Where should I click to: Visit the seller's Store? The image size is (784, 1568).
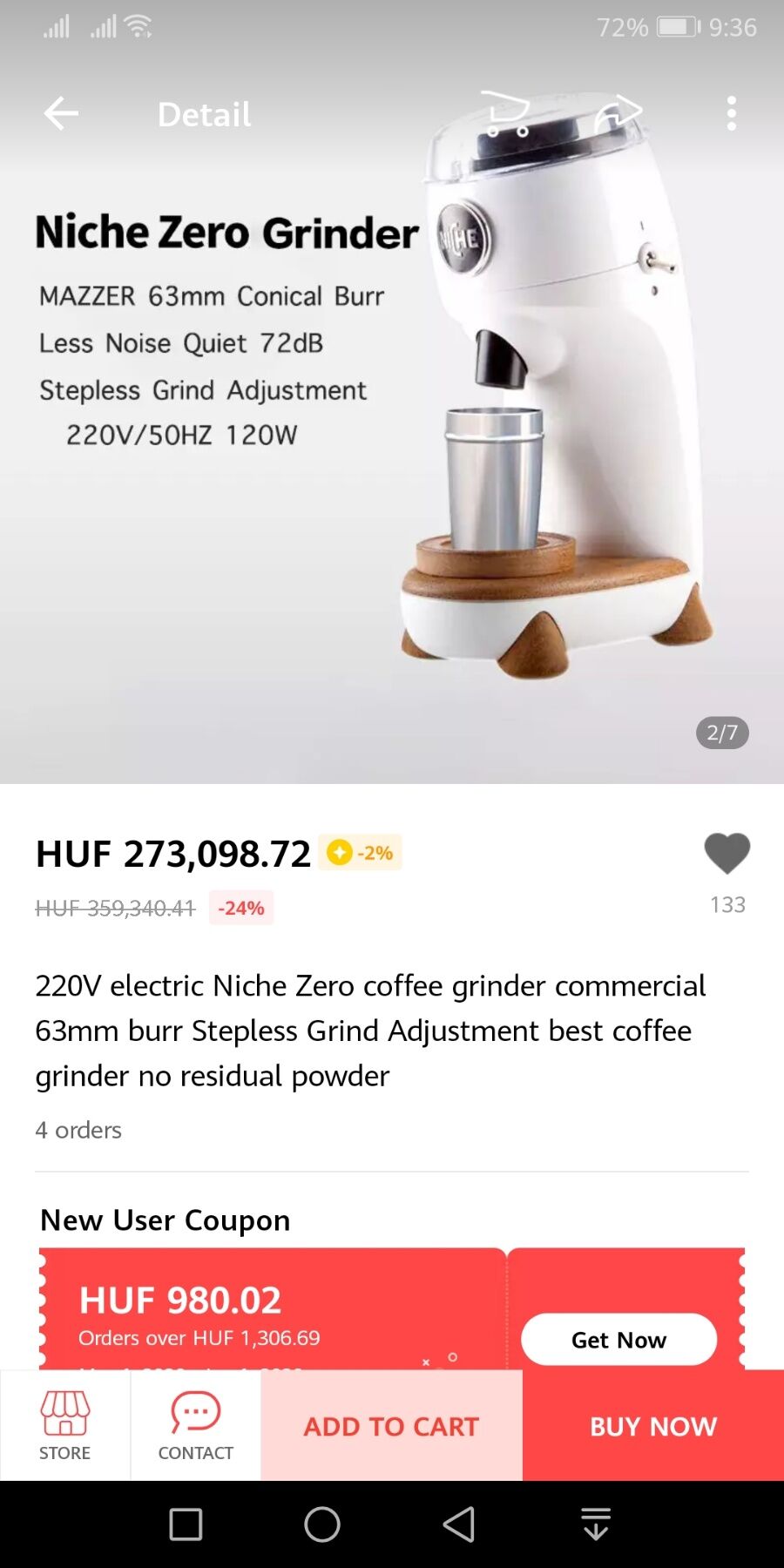[x=65, y=1426]
